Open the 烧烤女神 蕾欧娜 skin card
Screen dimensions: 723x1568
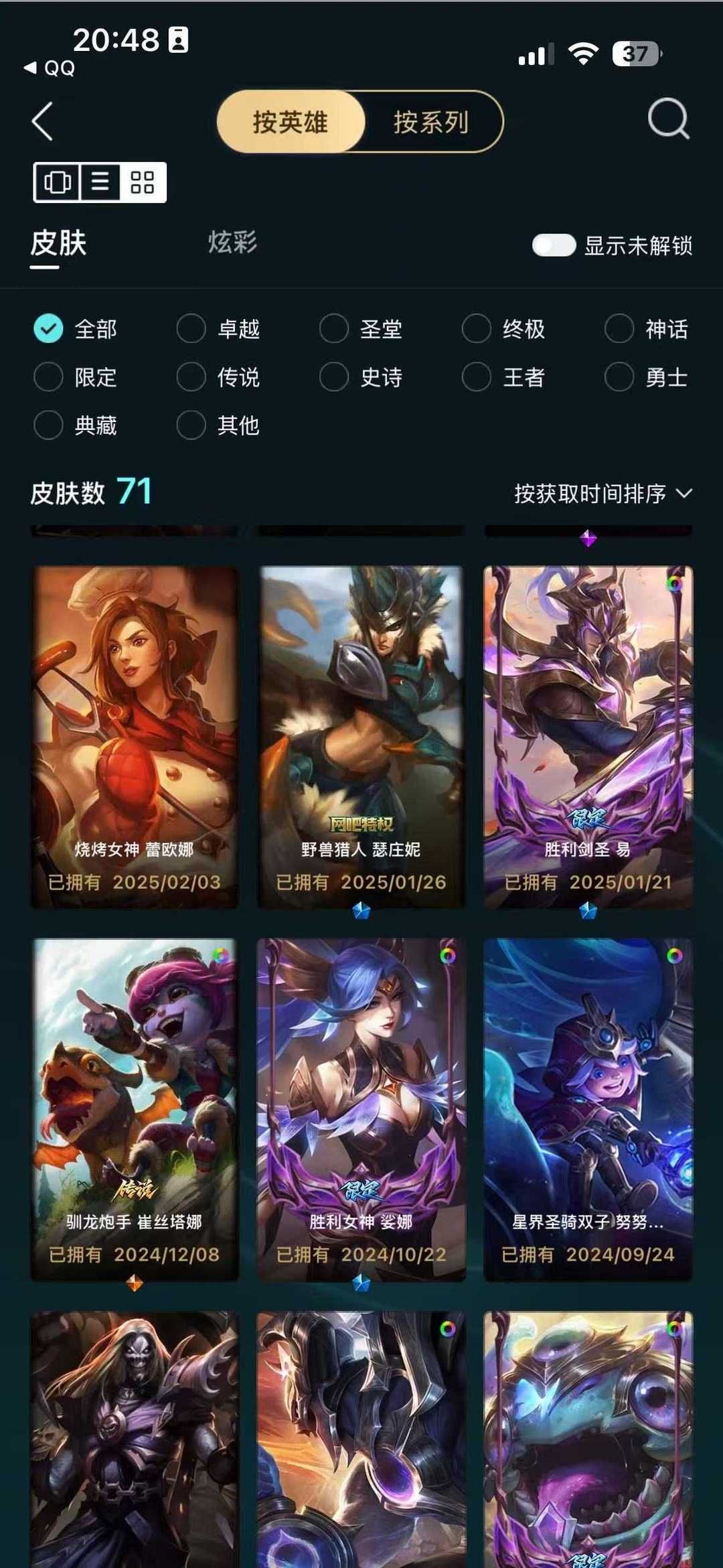click(x=135, y=737)
